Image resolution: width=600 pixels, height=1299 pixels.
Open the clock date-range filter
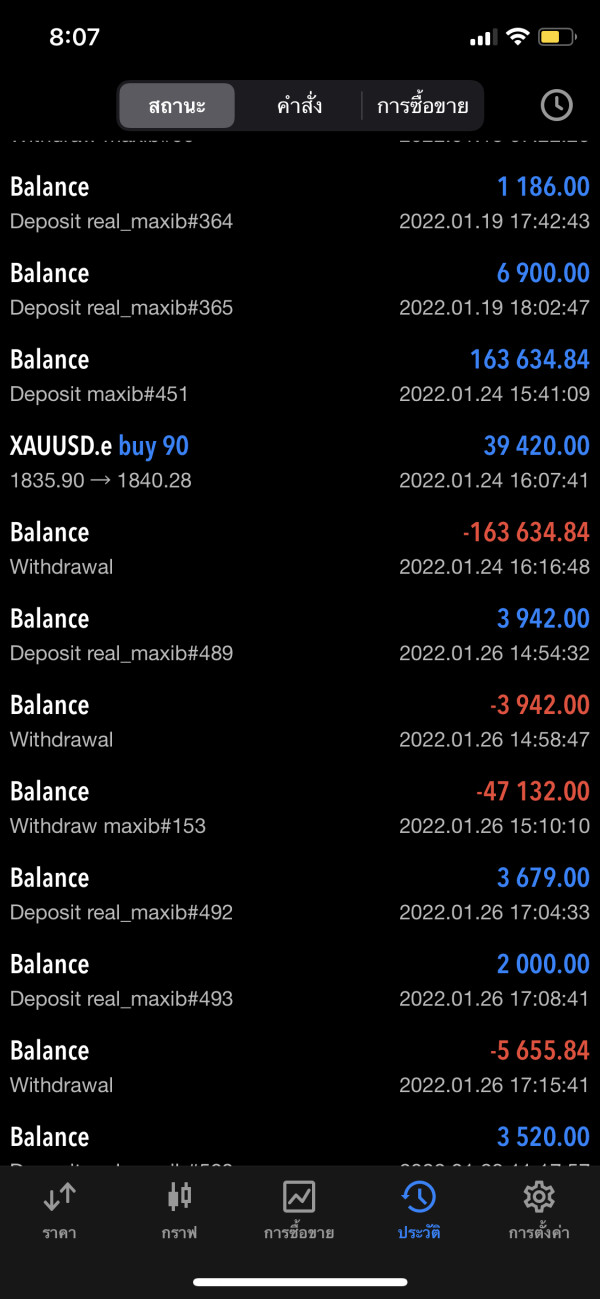[x=556, y=105]
